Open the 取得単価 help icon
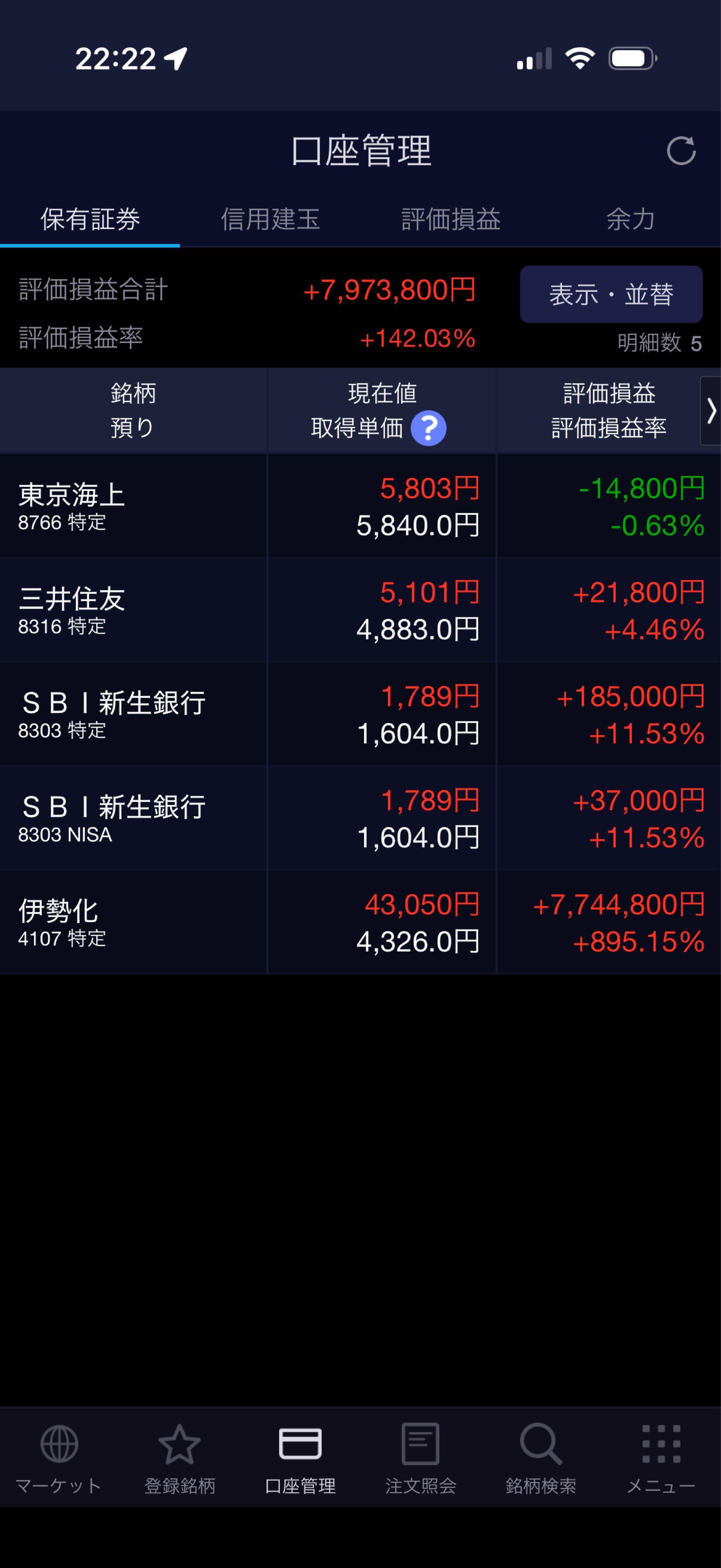This screenshot has width=721, height=1568. (x=431, y=428)
